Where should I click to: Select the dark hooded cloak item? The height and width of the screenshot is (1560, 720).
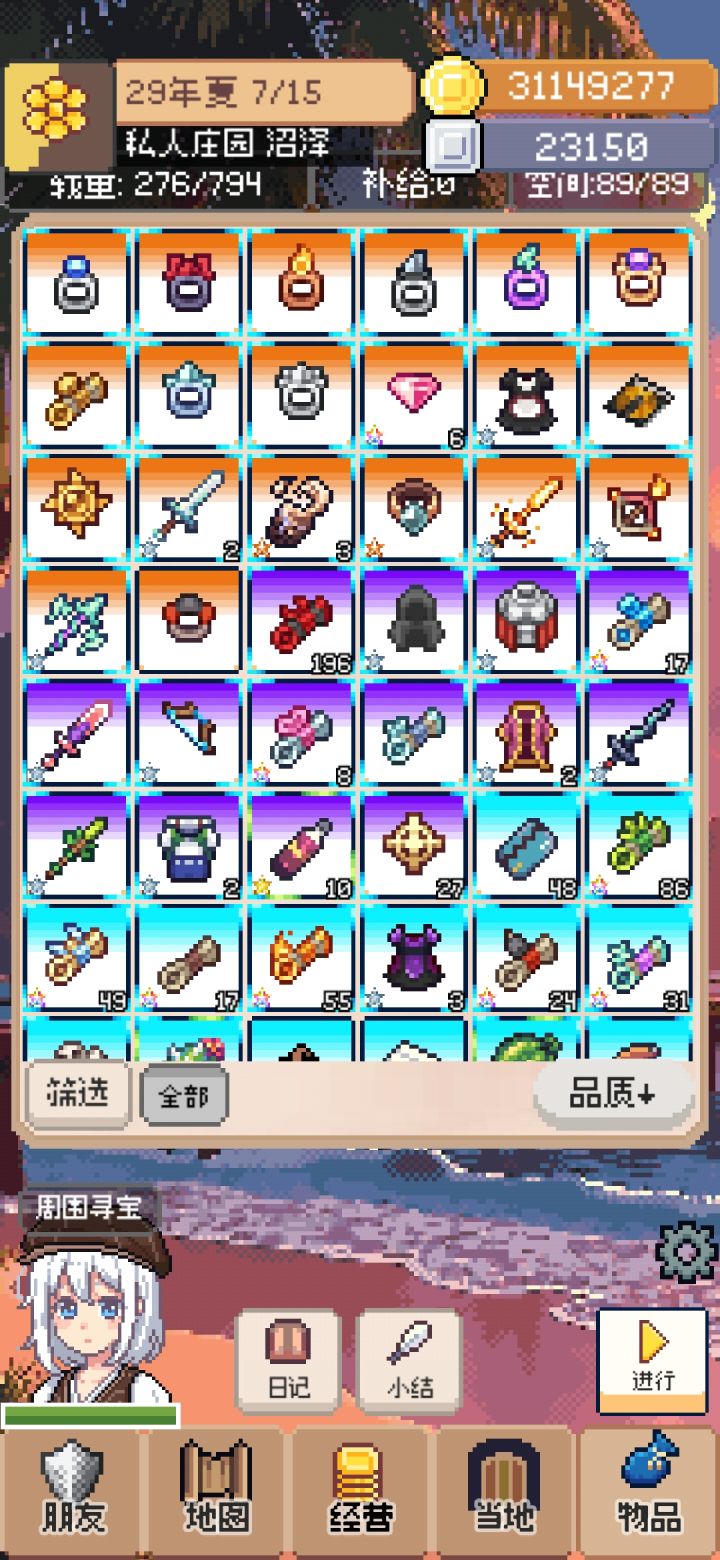(x=415, y=622)
